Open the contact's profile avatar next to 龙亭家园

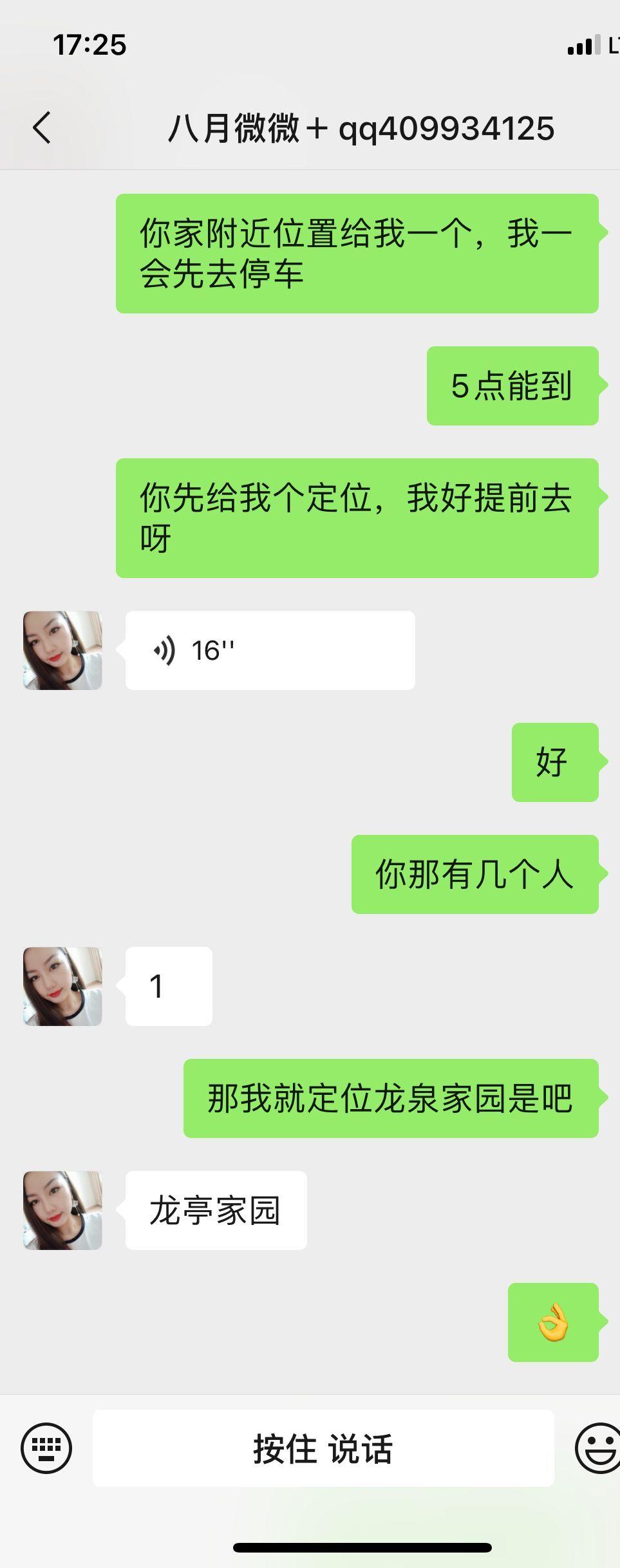click(62, 1211)
